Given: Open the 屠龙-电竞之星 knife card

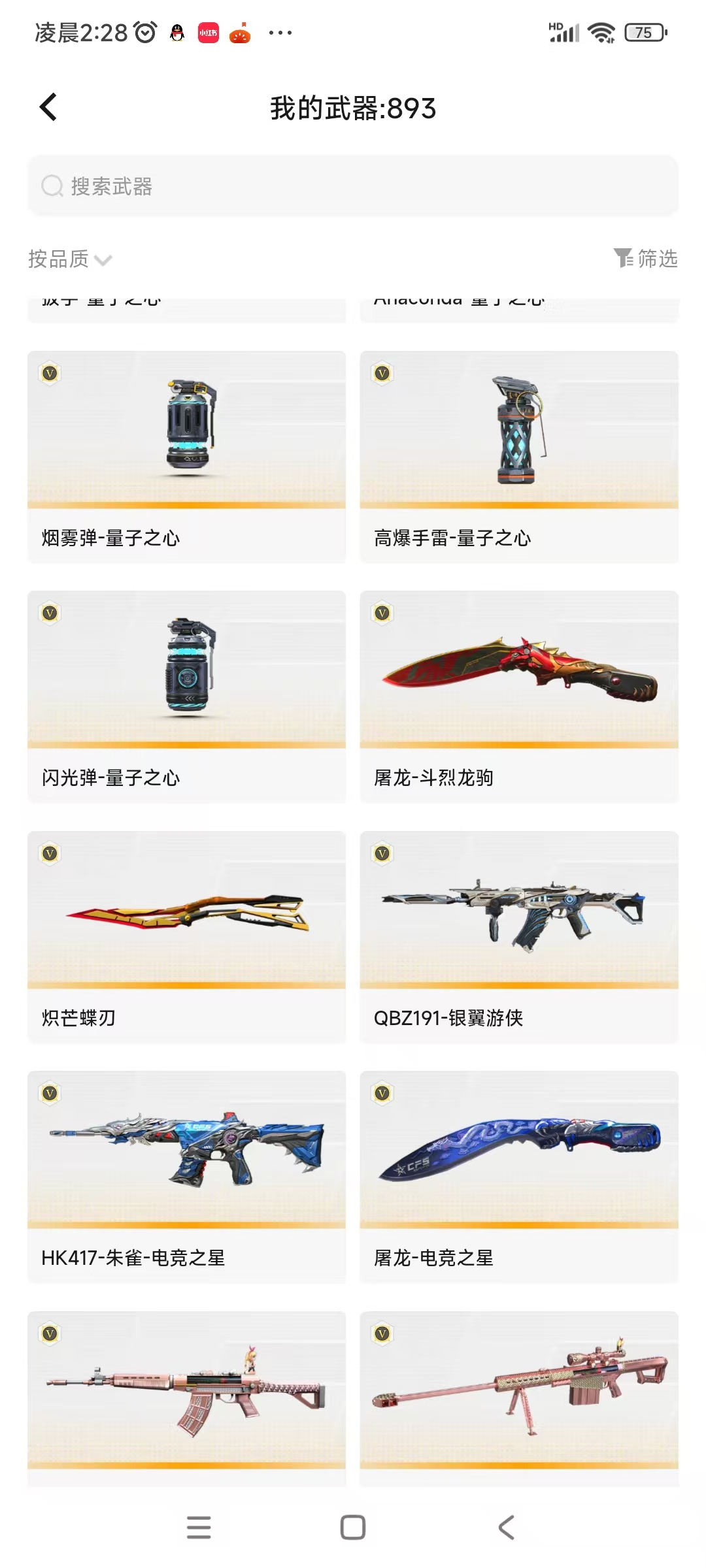Looking at the screenshot, I should [x=519, y=1176].
